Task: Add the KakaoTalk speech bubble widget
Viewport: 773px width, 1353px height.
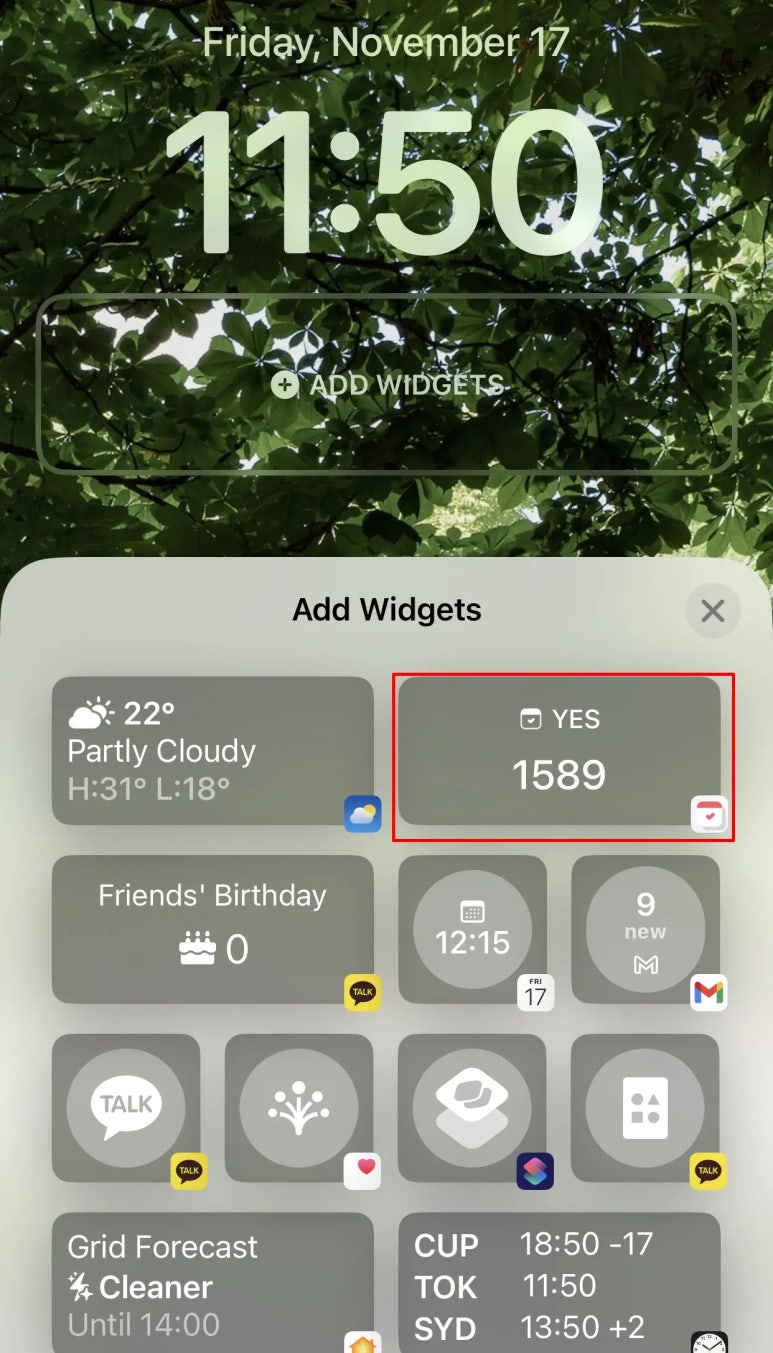Action: tap(126, 1107)
